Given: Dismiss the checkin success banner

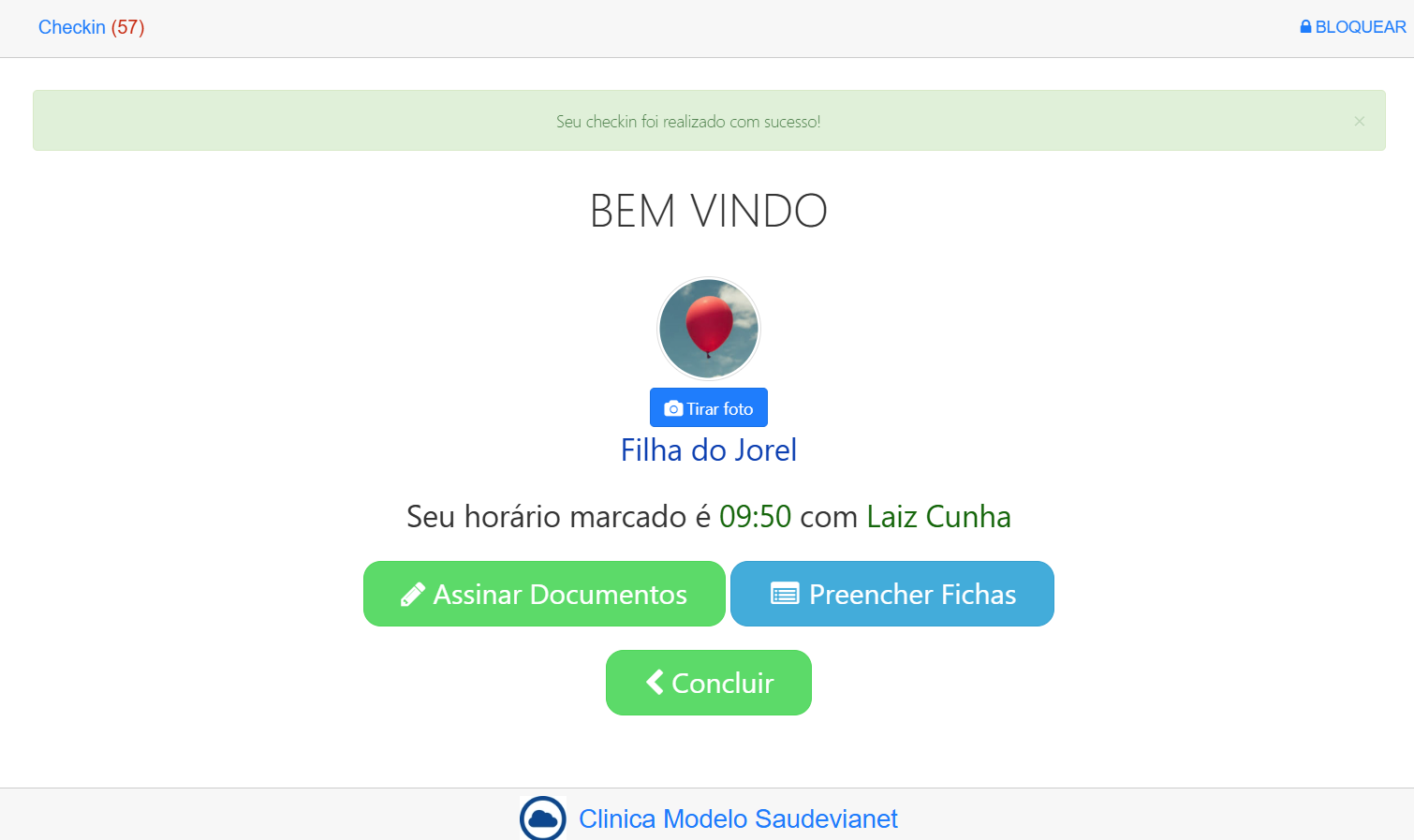Looking at the screenshot, I should [1359, 121].
